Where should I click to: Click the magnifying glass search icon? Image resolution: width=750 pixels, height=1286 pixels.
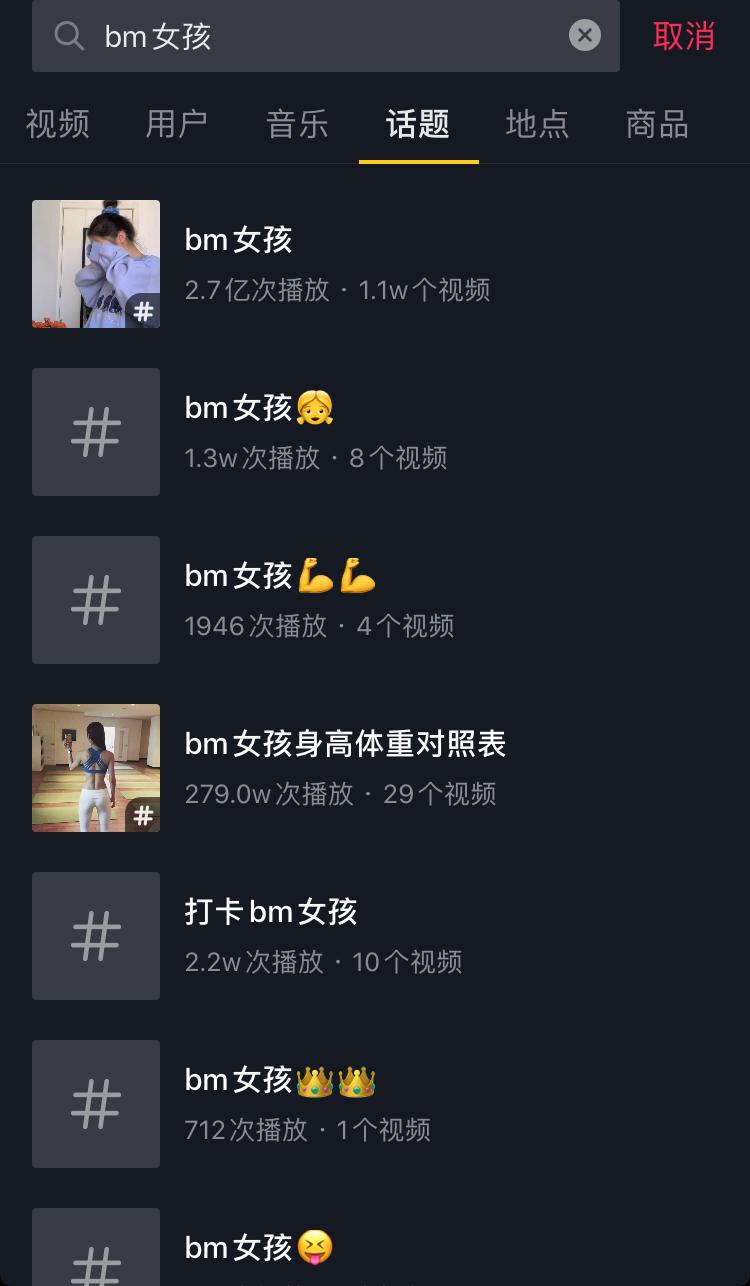[68, 36]
